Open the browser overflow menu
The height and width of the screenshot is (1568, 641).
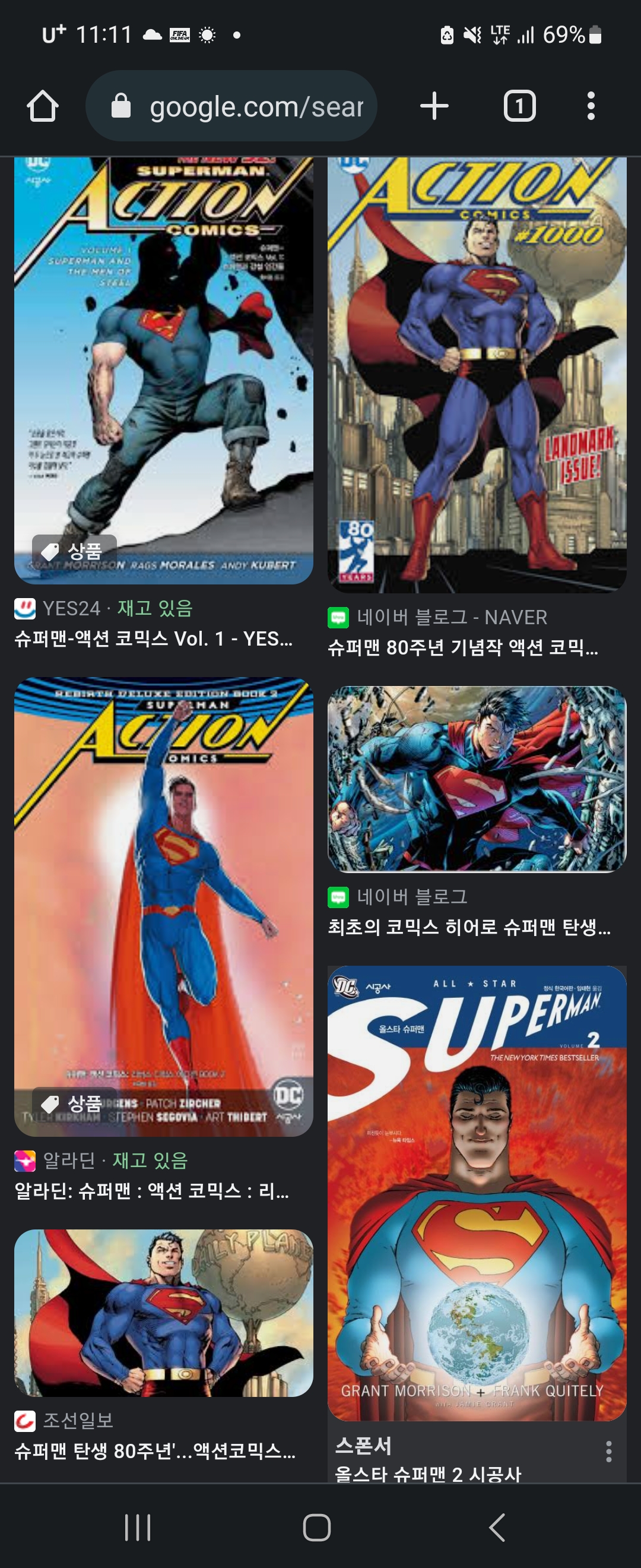(591, 106)
